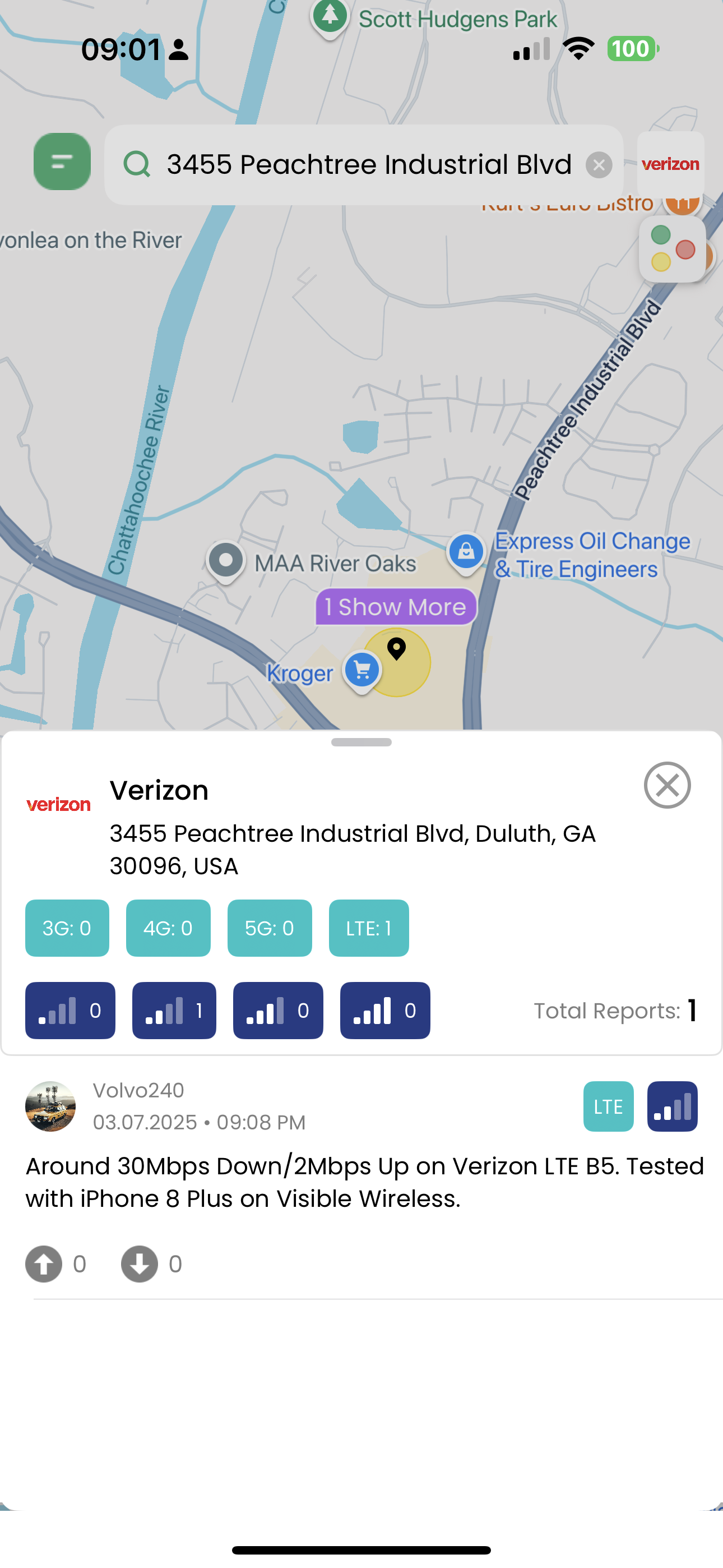Viewport: 723px width, 1568px height.
Task: Tap the 1 Show More bubble
Action: (396, 607)
